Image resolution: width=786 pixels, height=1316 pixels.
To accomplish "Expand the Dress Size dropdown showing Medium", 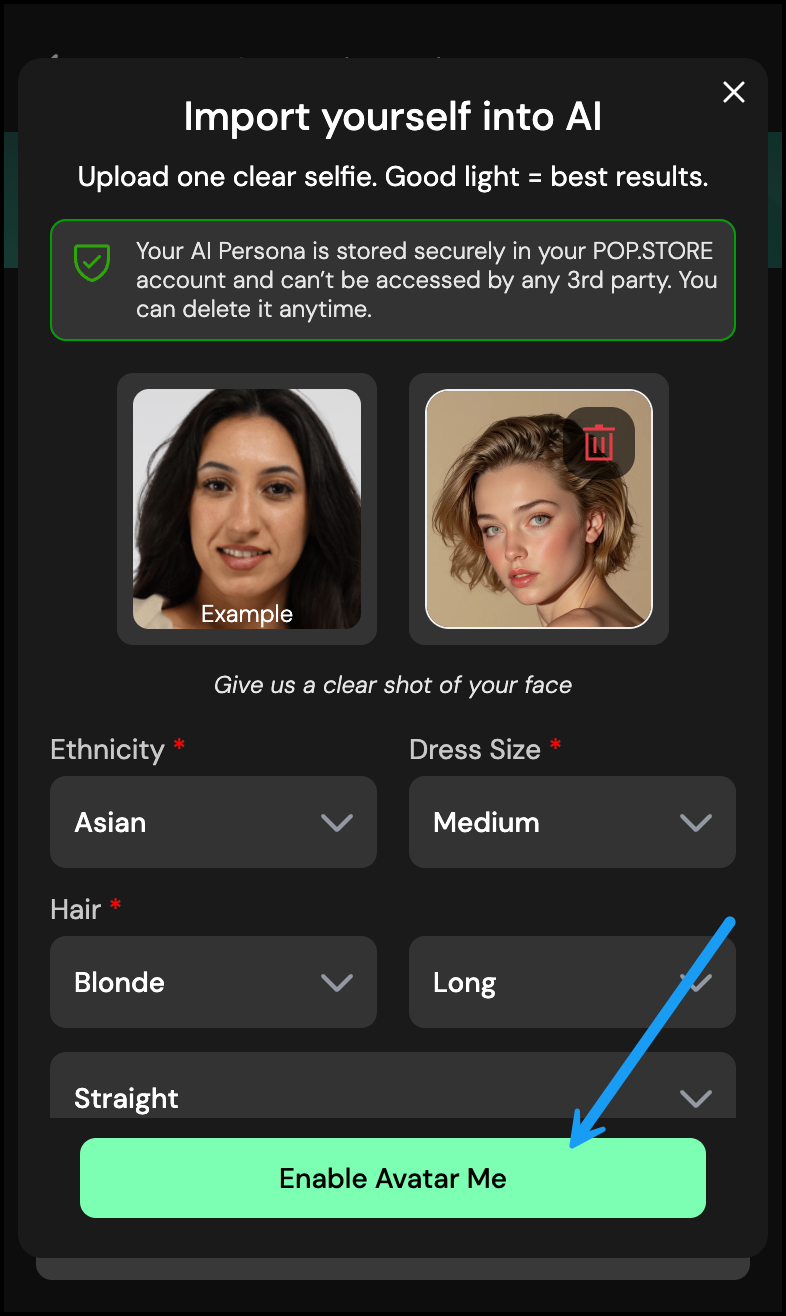I will tap(572, 822).
